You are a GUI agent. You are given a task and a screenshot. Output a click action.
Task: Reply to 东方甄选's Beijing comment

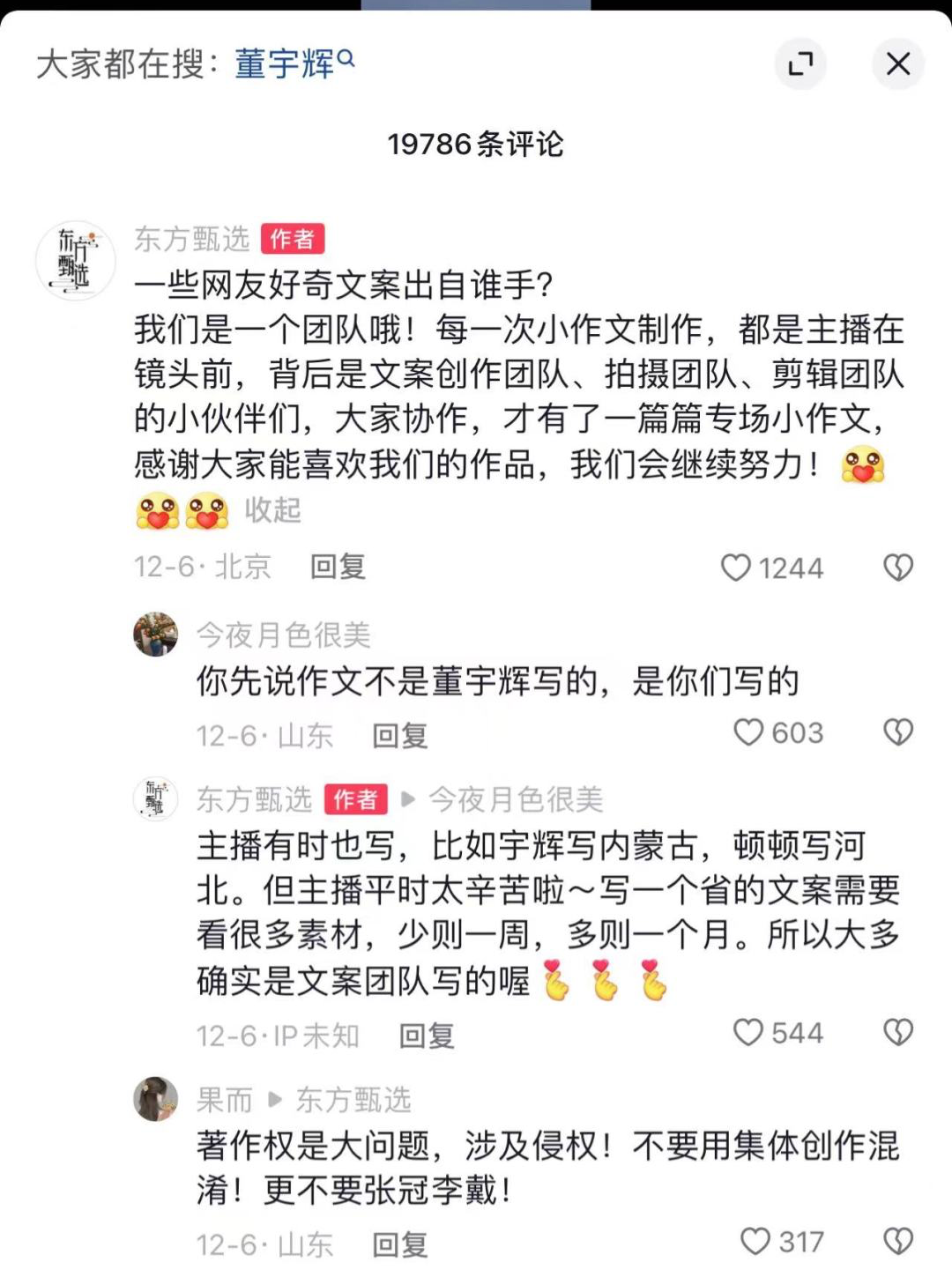[x=338, y=567]
